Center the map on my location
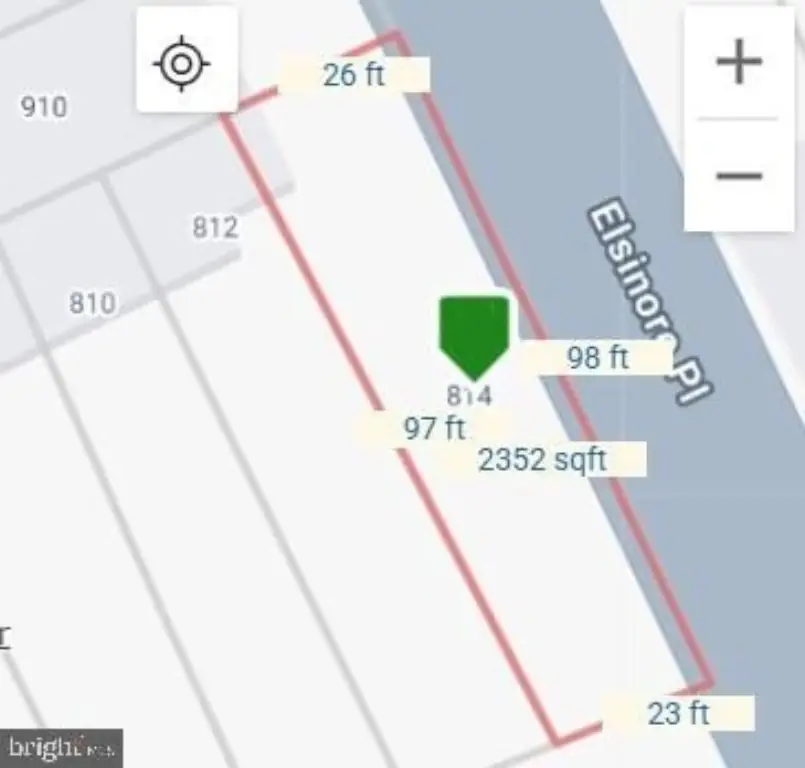 (x=182, y=64)
